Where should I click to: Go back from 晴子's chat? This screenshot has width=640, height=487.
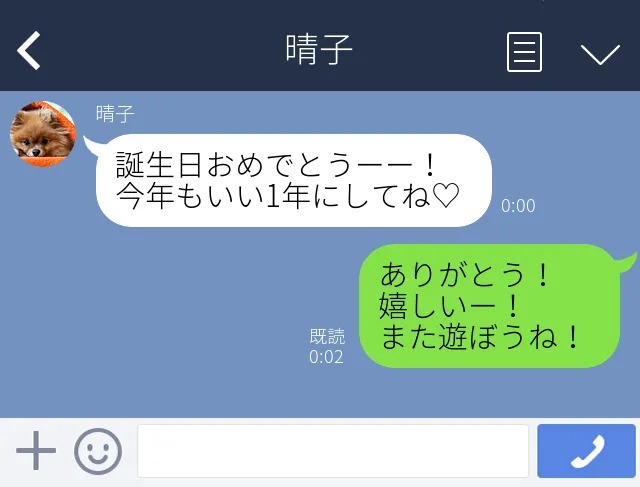29,51
